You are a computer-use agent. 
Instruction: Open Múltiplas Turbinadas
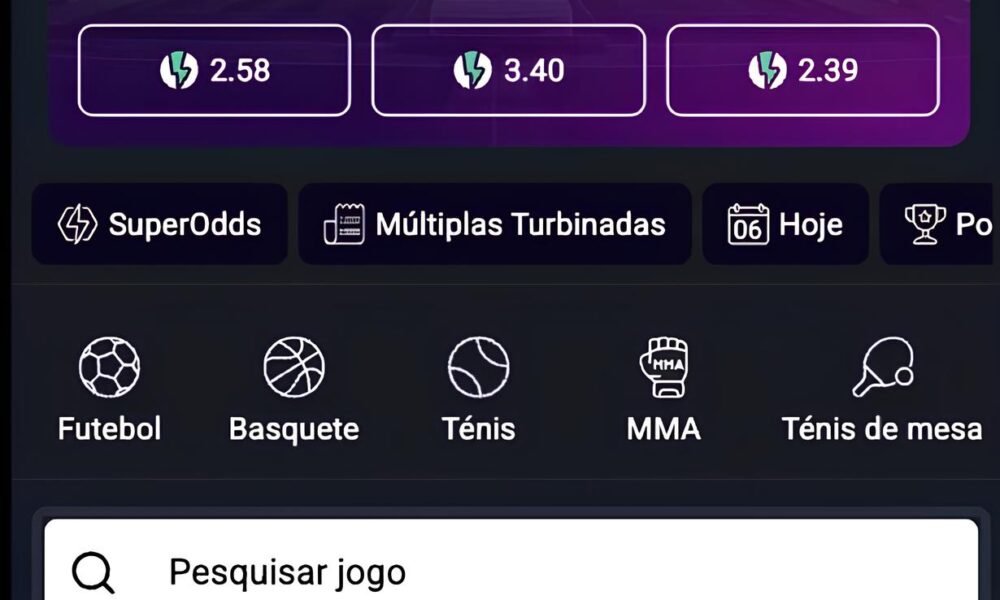494,224
